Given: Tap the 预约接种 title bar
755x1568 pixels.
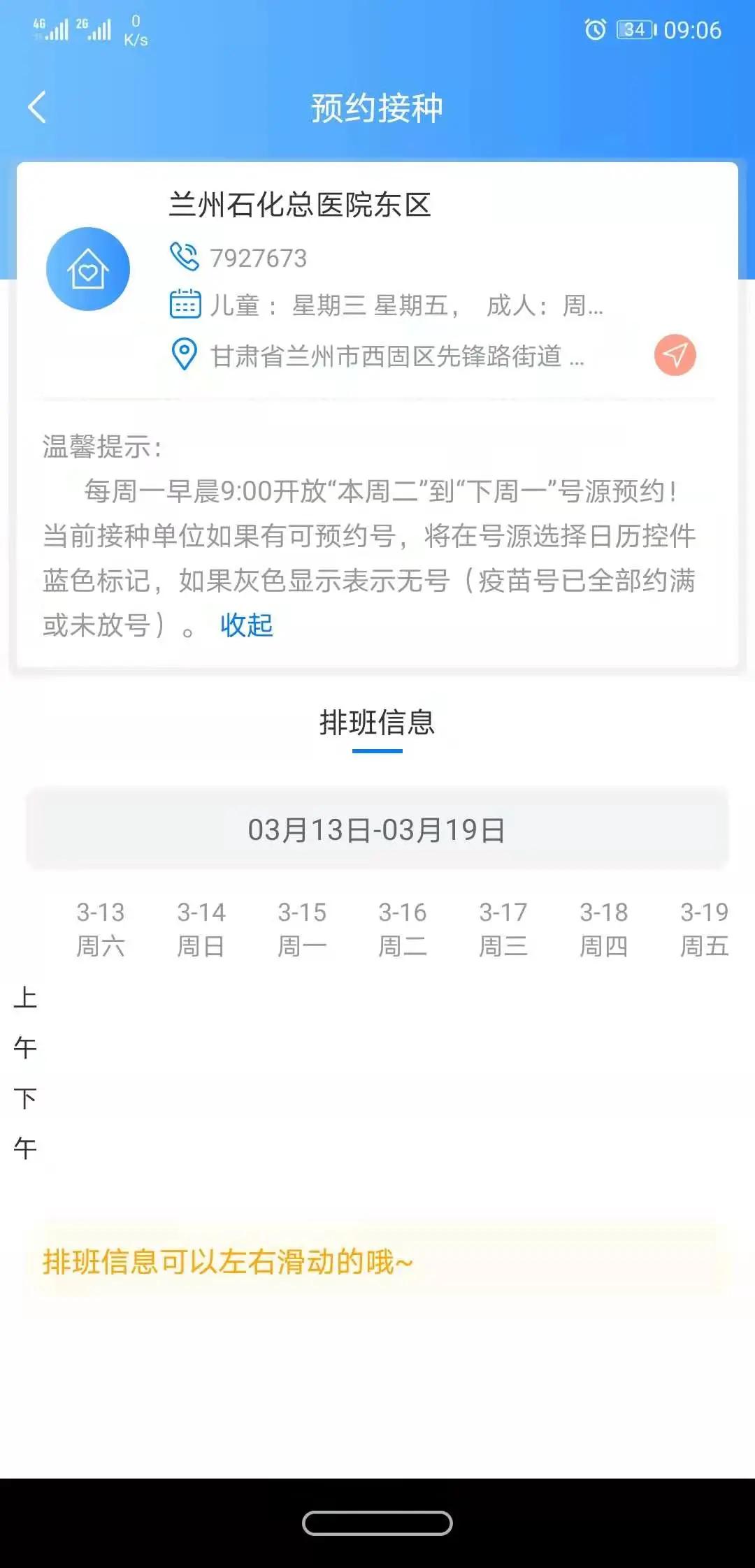Looking at the screenshot, I should coord(377,108).
